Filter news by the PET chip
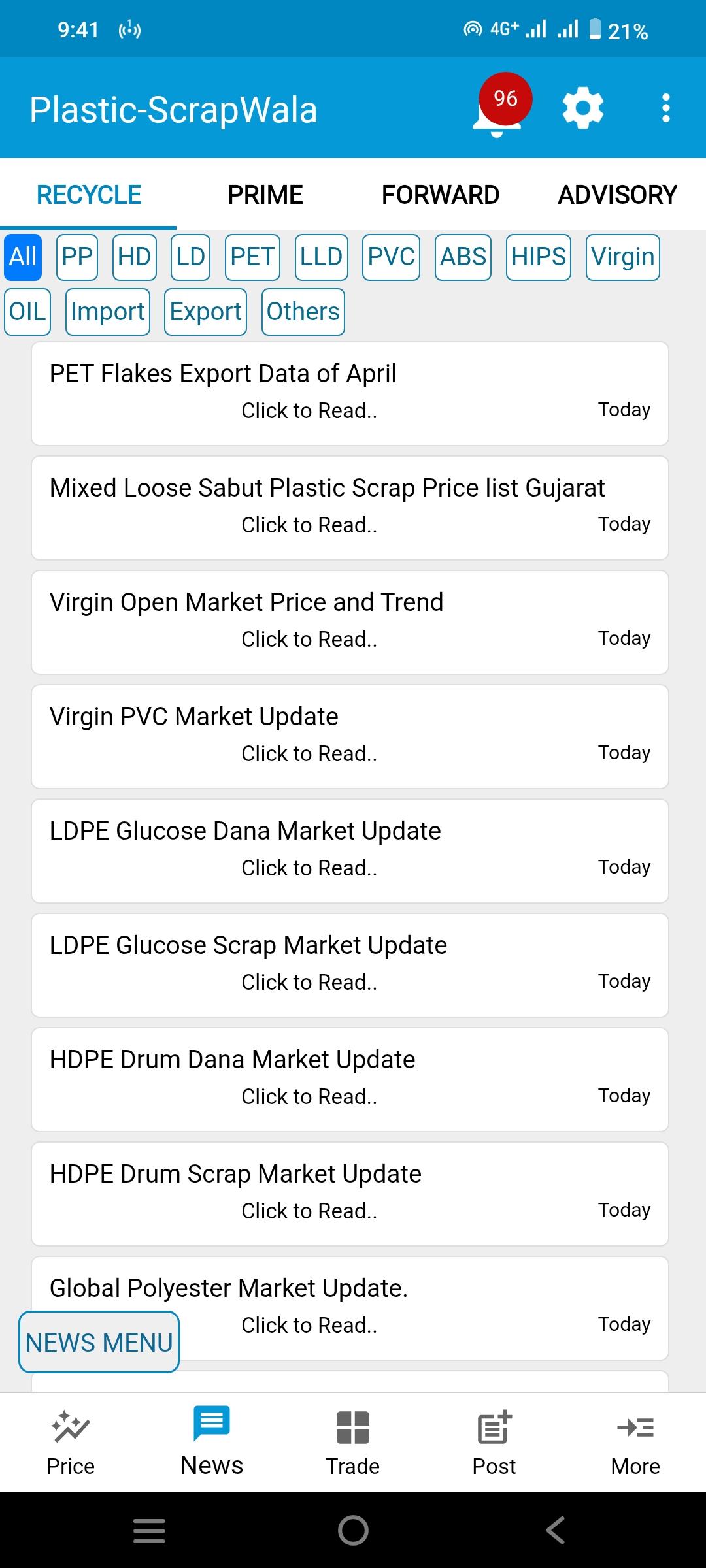The image size is (706, 1568). click(x=252, y=257)
